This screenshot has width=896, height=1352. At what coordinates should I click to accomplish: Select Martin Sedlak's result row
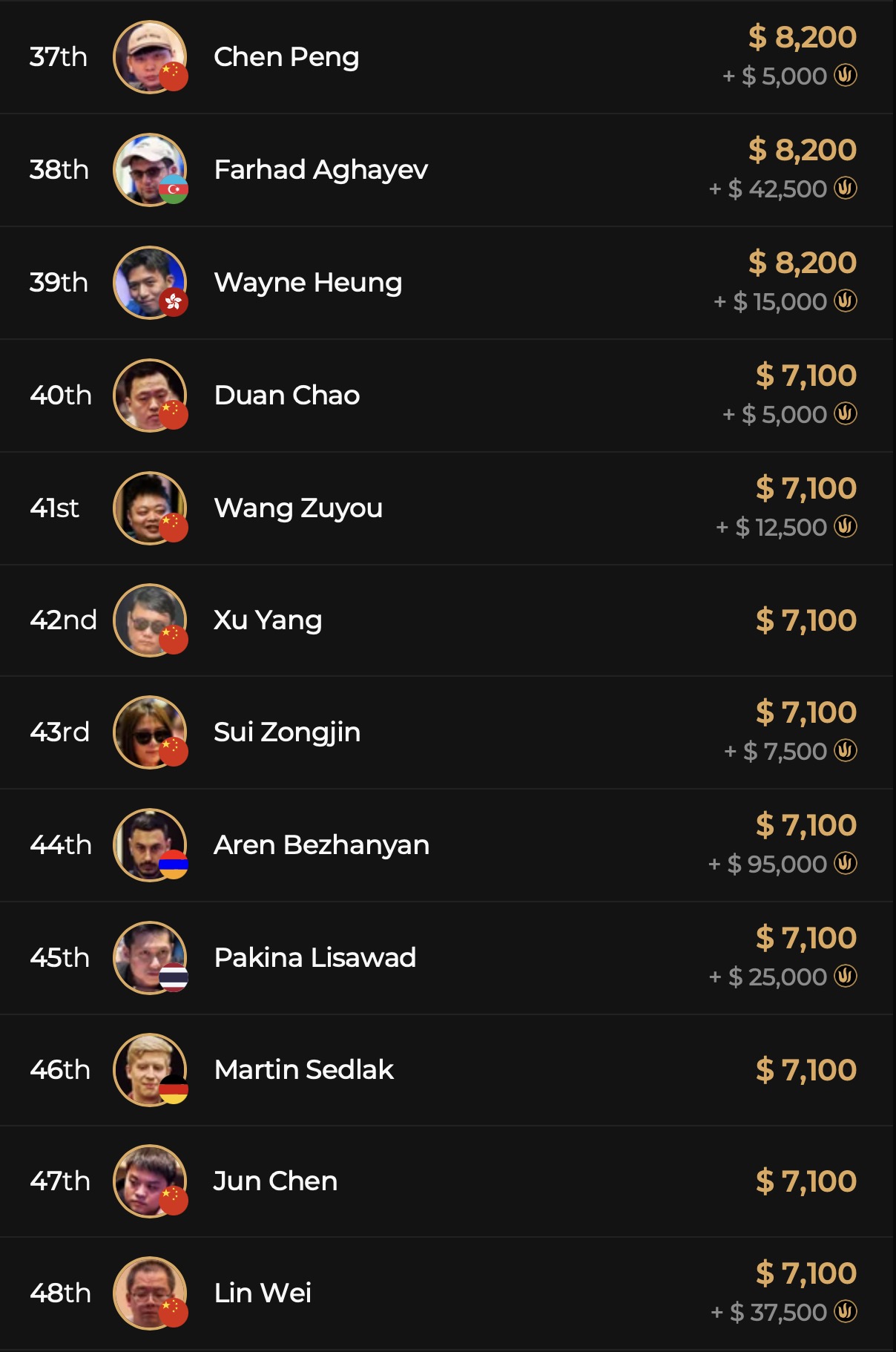303,1070
